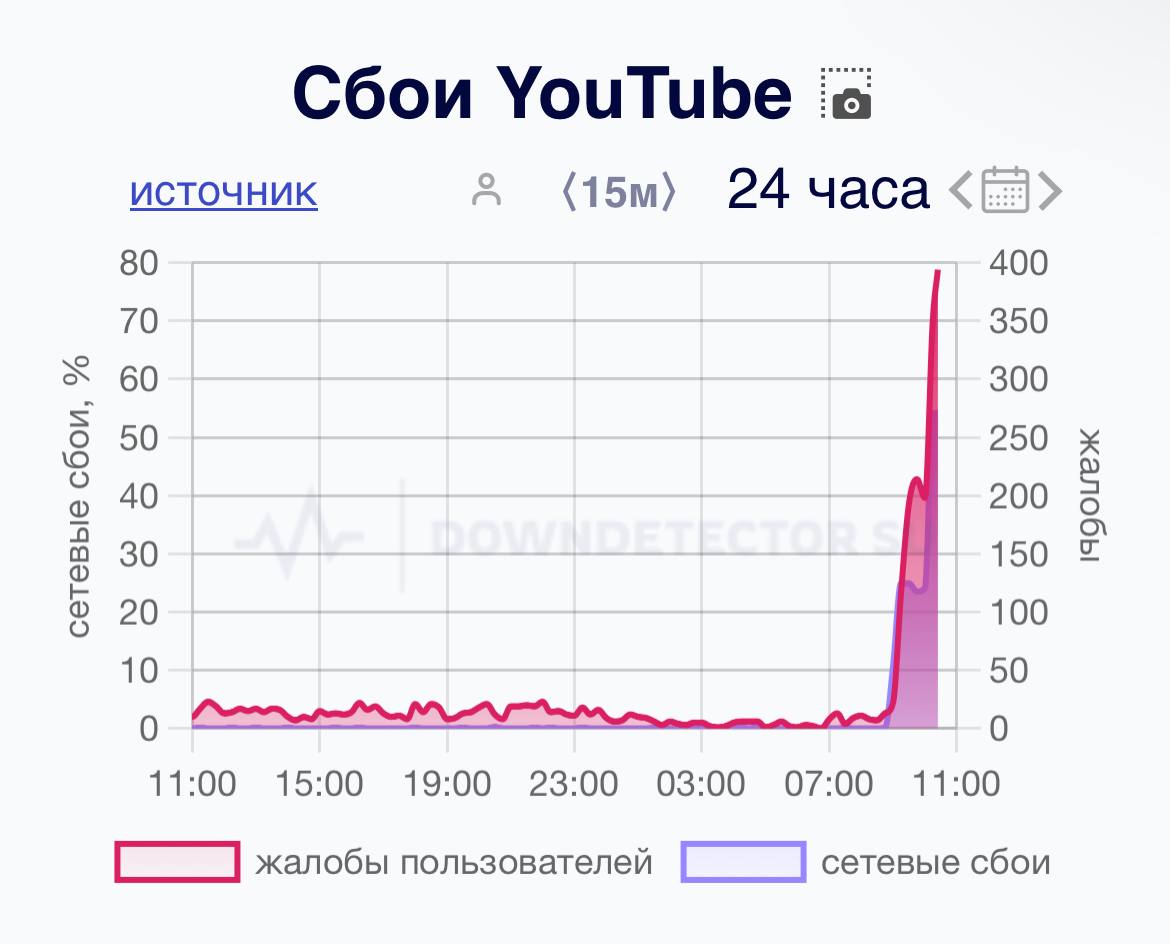1170x944 pixels.
Task: Open the calendar date picker
Action: pos(1005,190)
